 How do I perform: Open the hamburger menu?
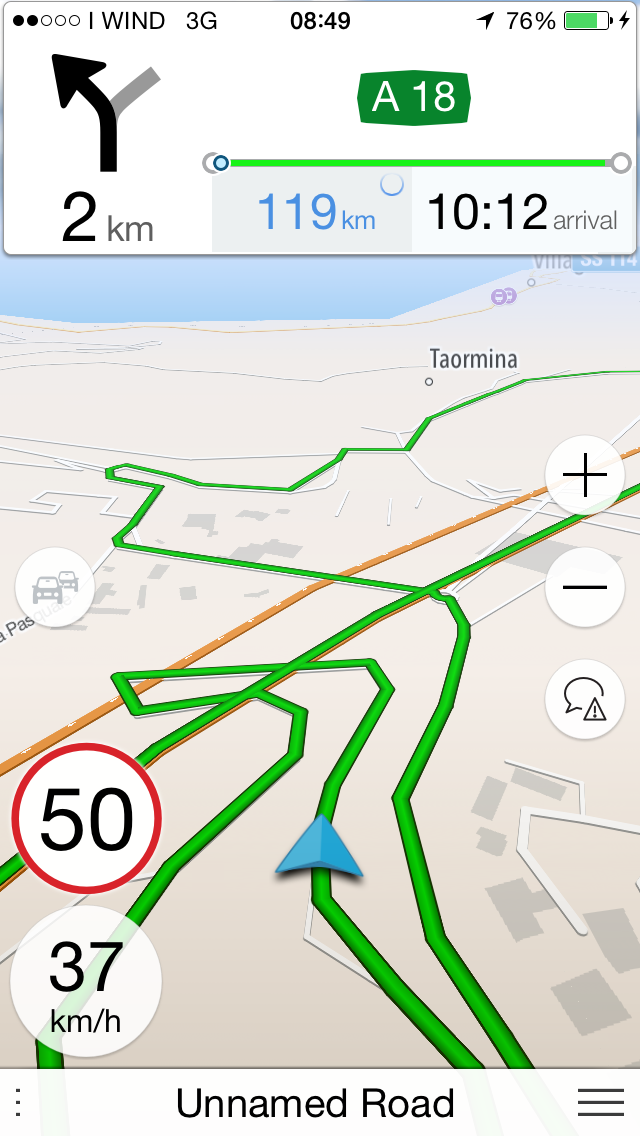click(601, 1102)
